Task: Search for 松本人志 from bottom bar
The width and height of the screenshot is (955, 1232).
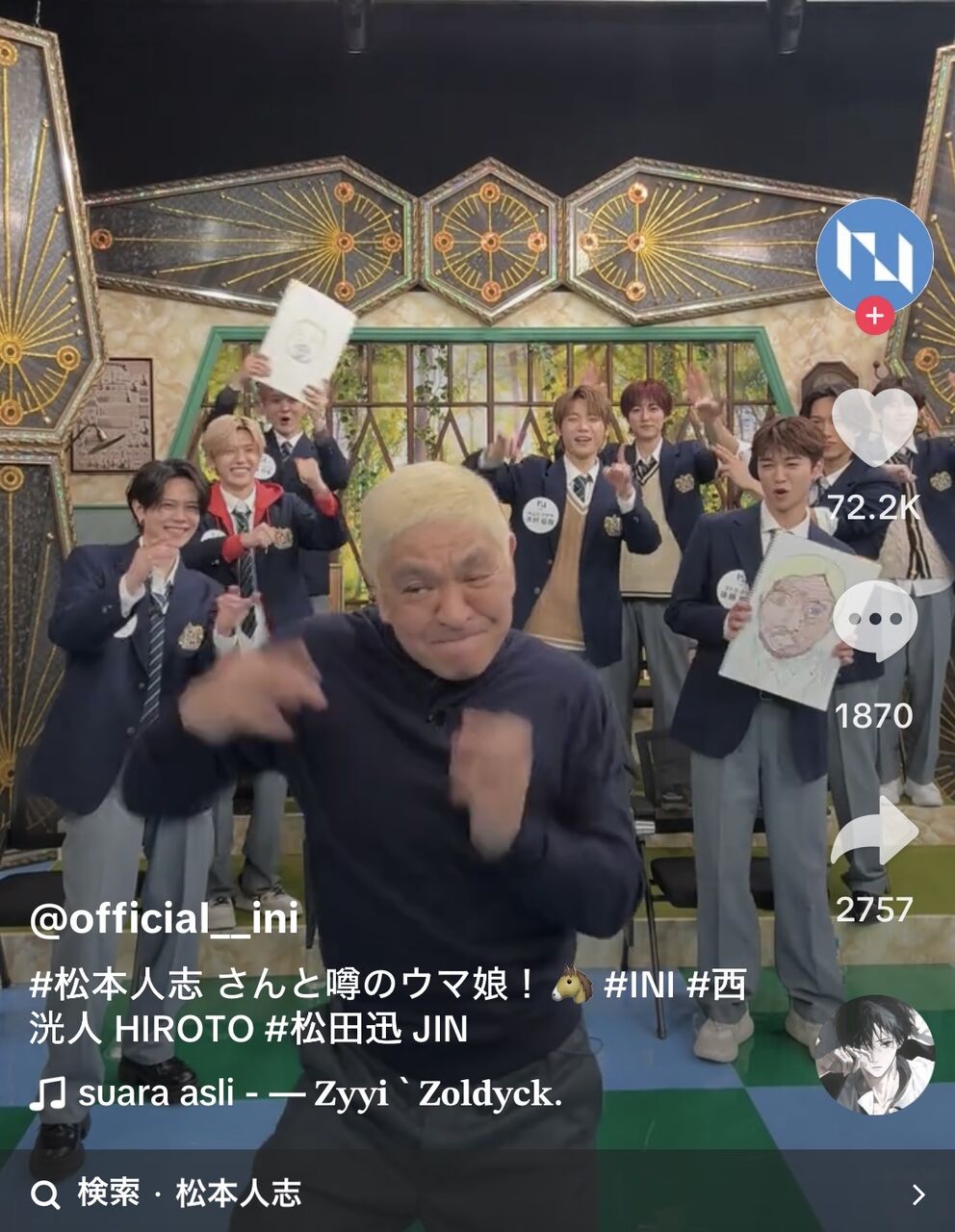Action: coord(477,1193)
